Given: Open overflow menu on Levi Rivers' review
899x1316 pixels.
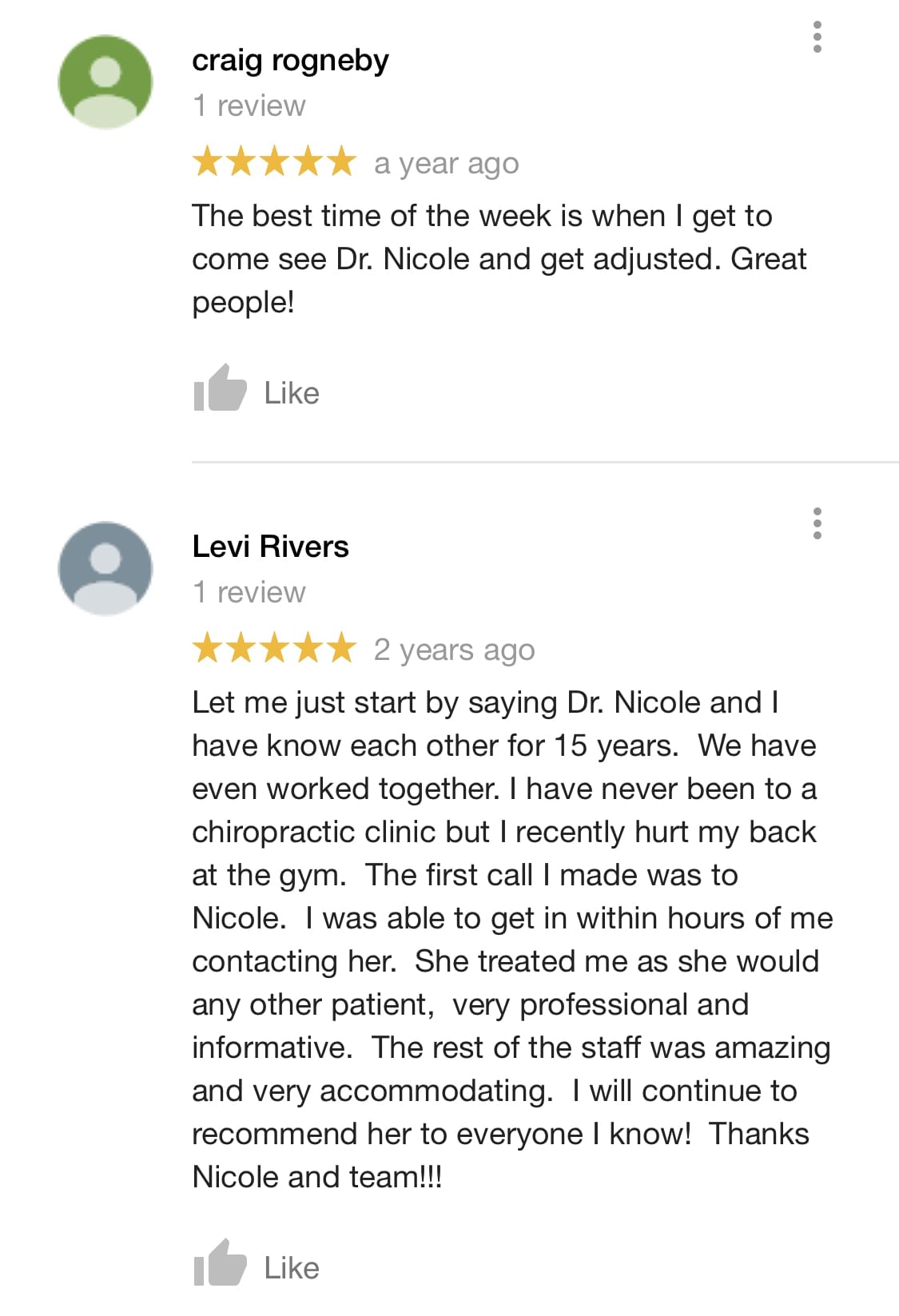Looking at the screenshot, I should click(x=817, y=523).
